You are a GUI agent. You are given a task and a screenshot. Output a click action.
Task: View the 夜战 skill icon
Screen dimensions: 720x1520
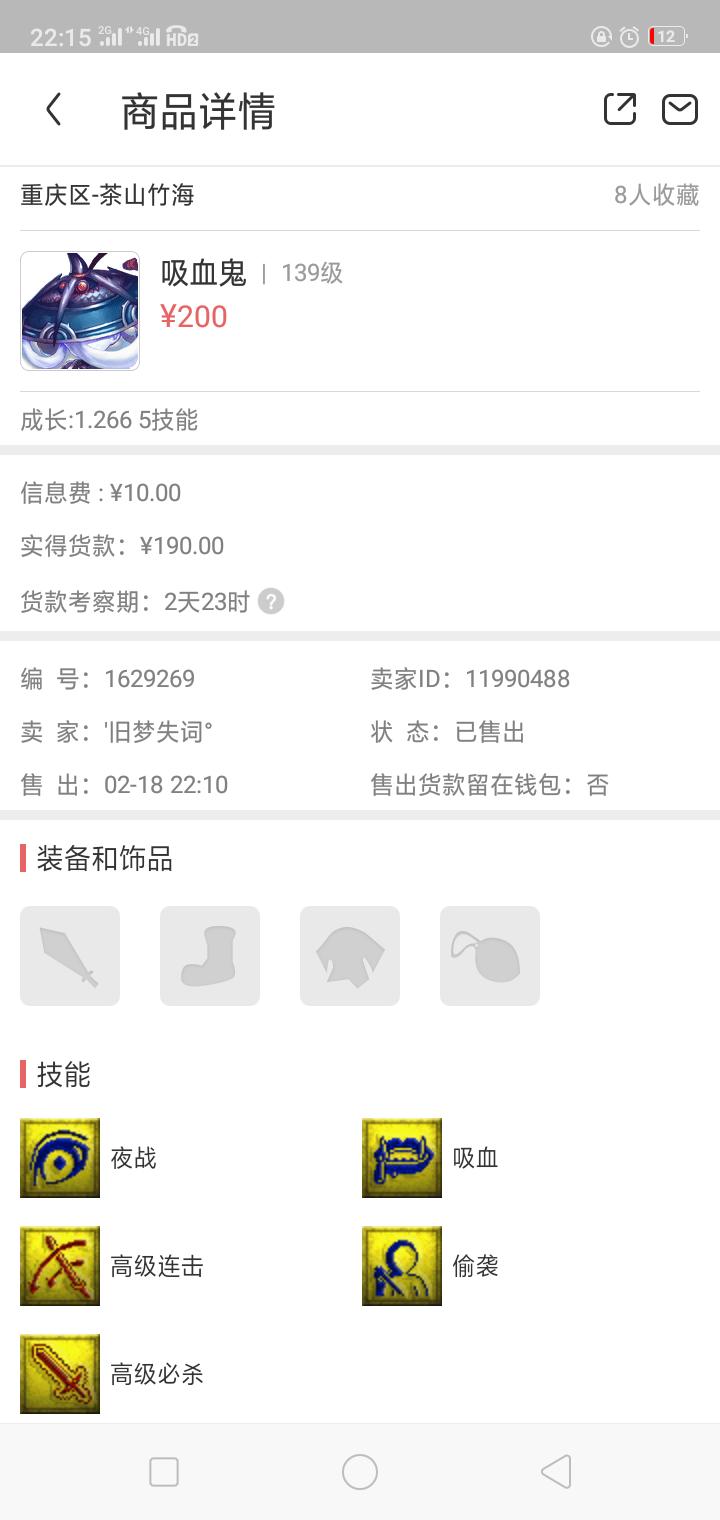[60, 1158]
